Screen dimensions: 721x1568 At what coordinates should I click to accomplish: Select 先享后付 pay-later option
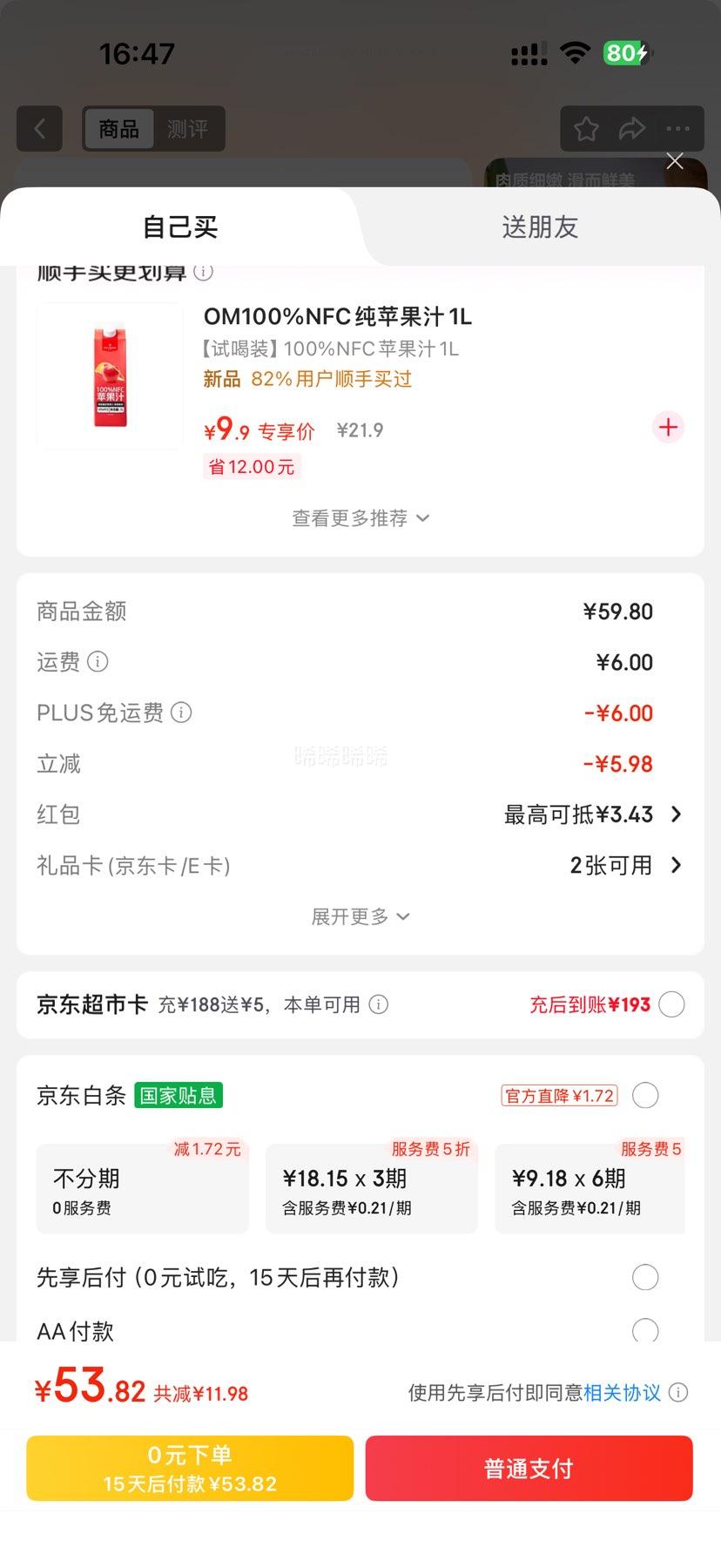pyautogui.click(x=645, y=1278)
